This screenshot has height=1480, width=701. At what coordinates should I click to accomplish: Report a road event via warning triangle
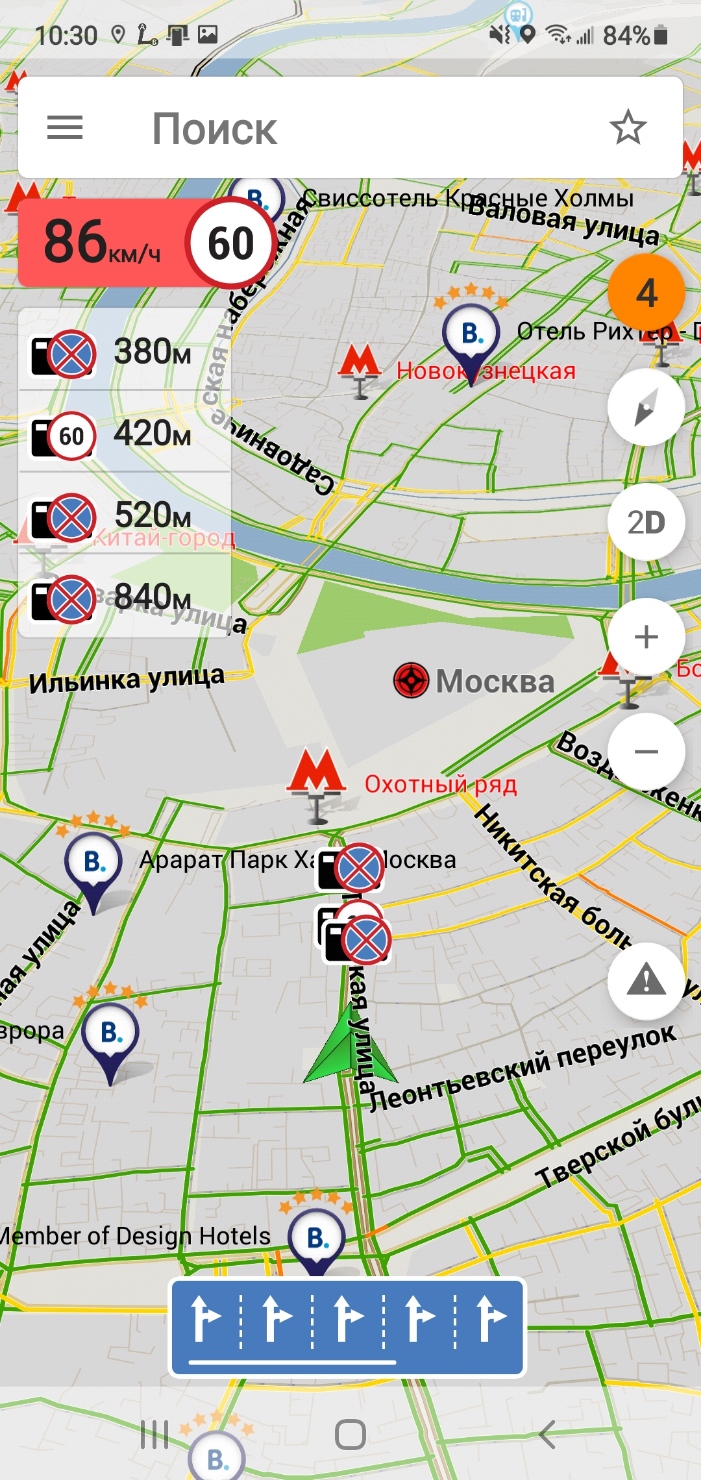[646, 981]
